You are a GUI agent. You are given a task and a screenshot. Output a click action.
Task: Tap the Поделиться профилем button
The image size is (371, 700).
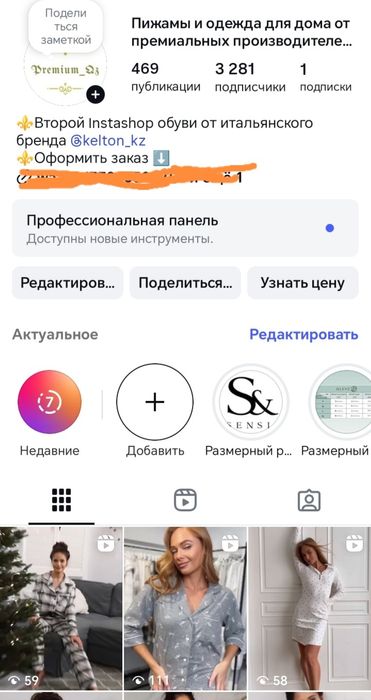click(185, 283)
